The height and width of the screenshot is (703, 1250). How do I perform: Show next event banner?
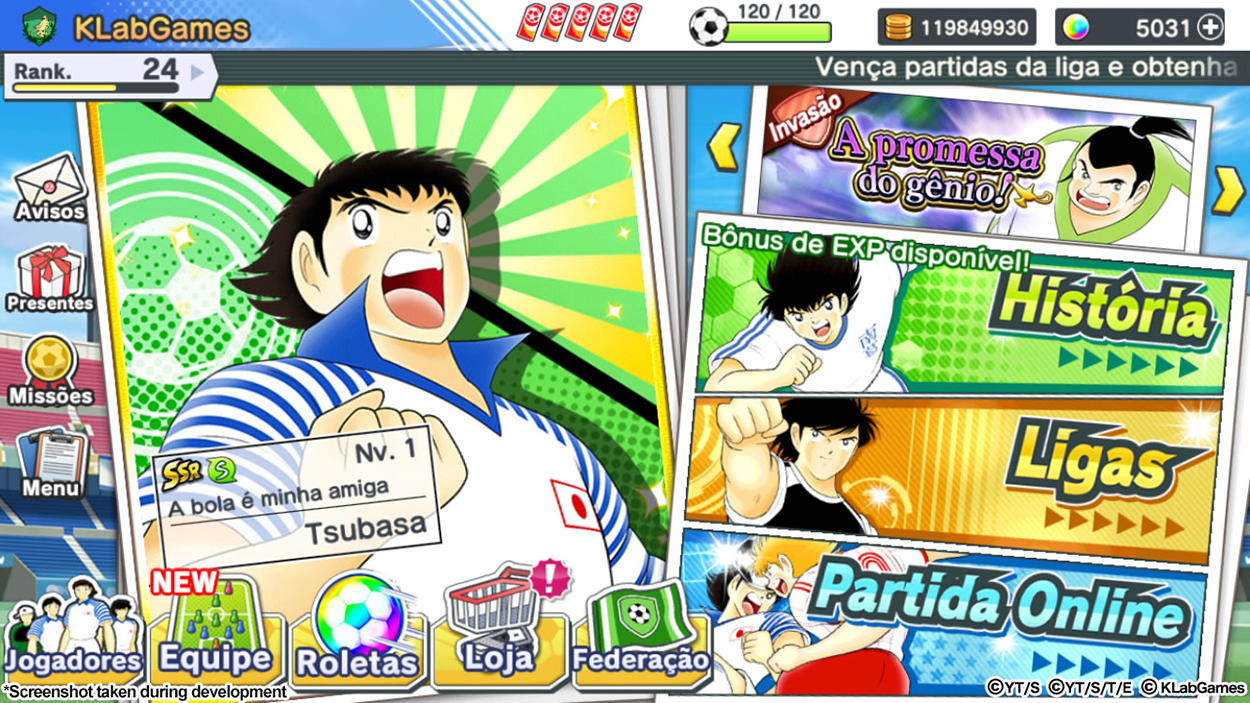1229,190
